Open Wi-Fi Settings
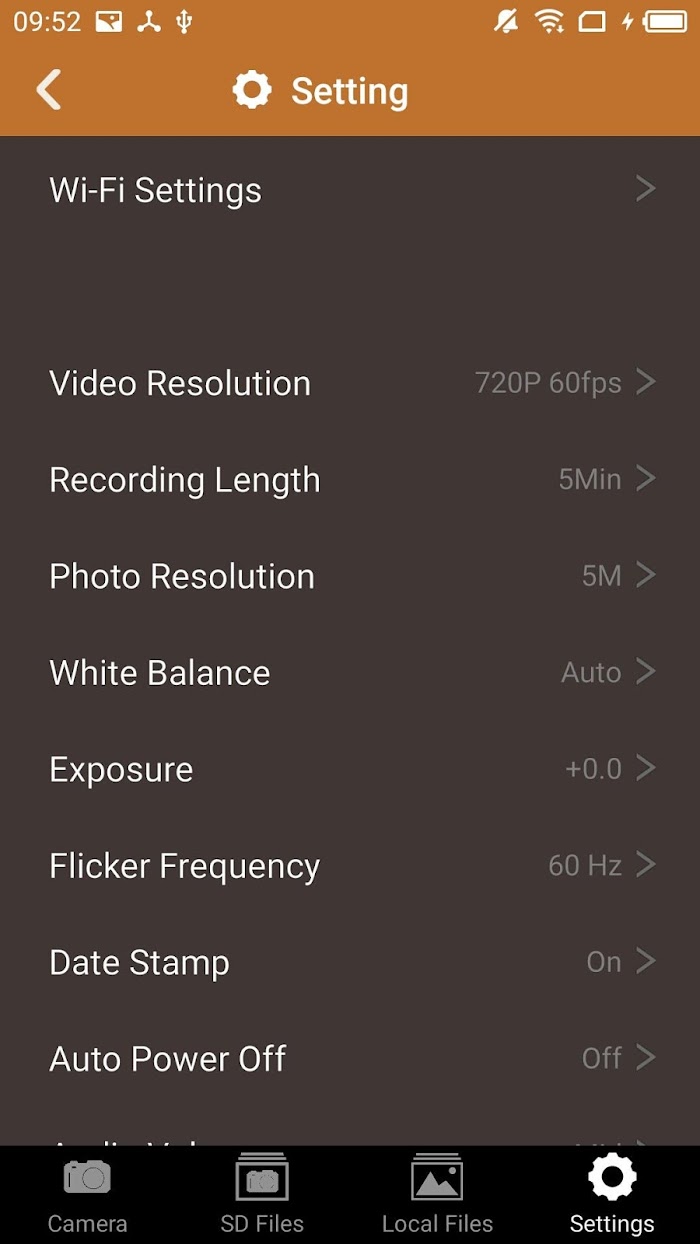This screenshot has width=700, height=1244. click(350, 190)
